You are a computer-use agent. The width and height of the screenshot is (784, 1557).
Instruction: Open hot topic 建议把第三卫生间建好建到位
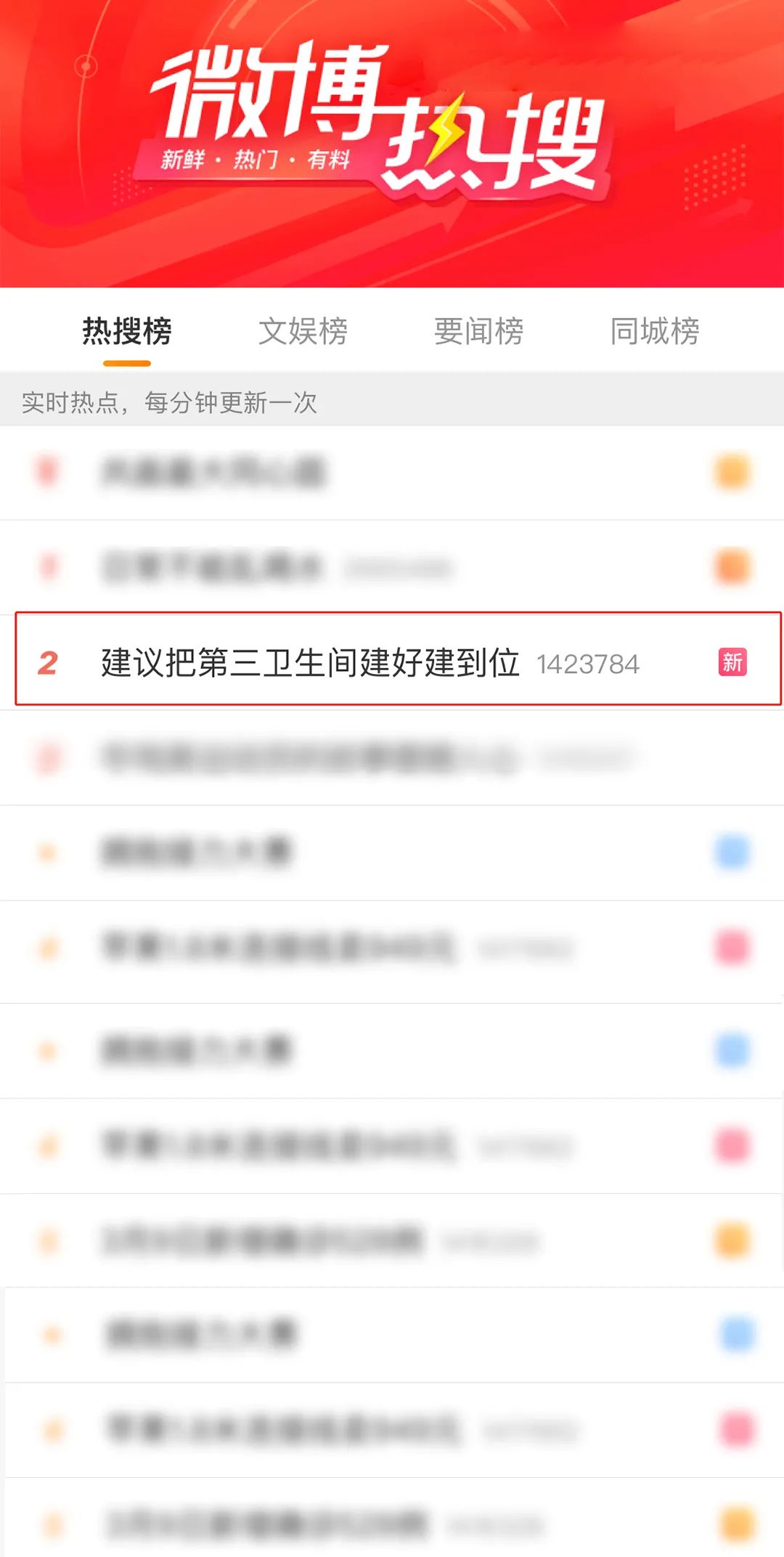pos(311,662)
